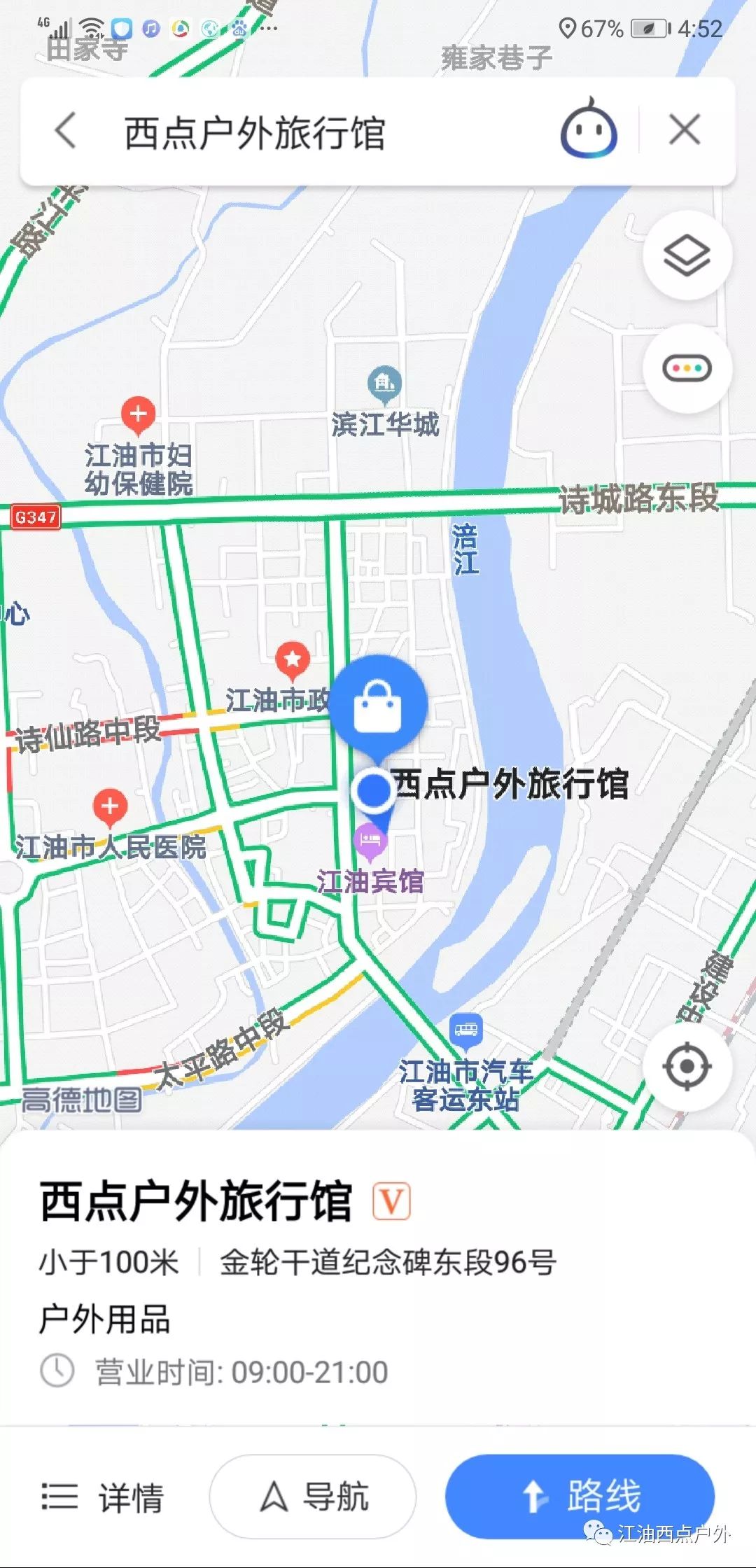Open the map layers button
Image resolution: width=756 pixels, height=1568 pixels.
[687, 255]
